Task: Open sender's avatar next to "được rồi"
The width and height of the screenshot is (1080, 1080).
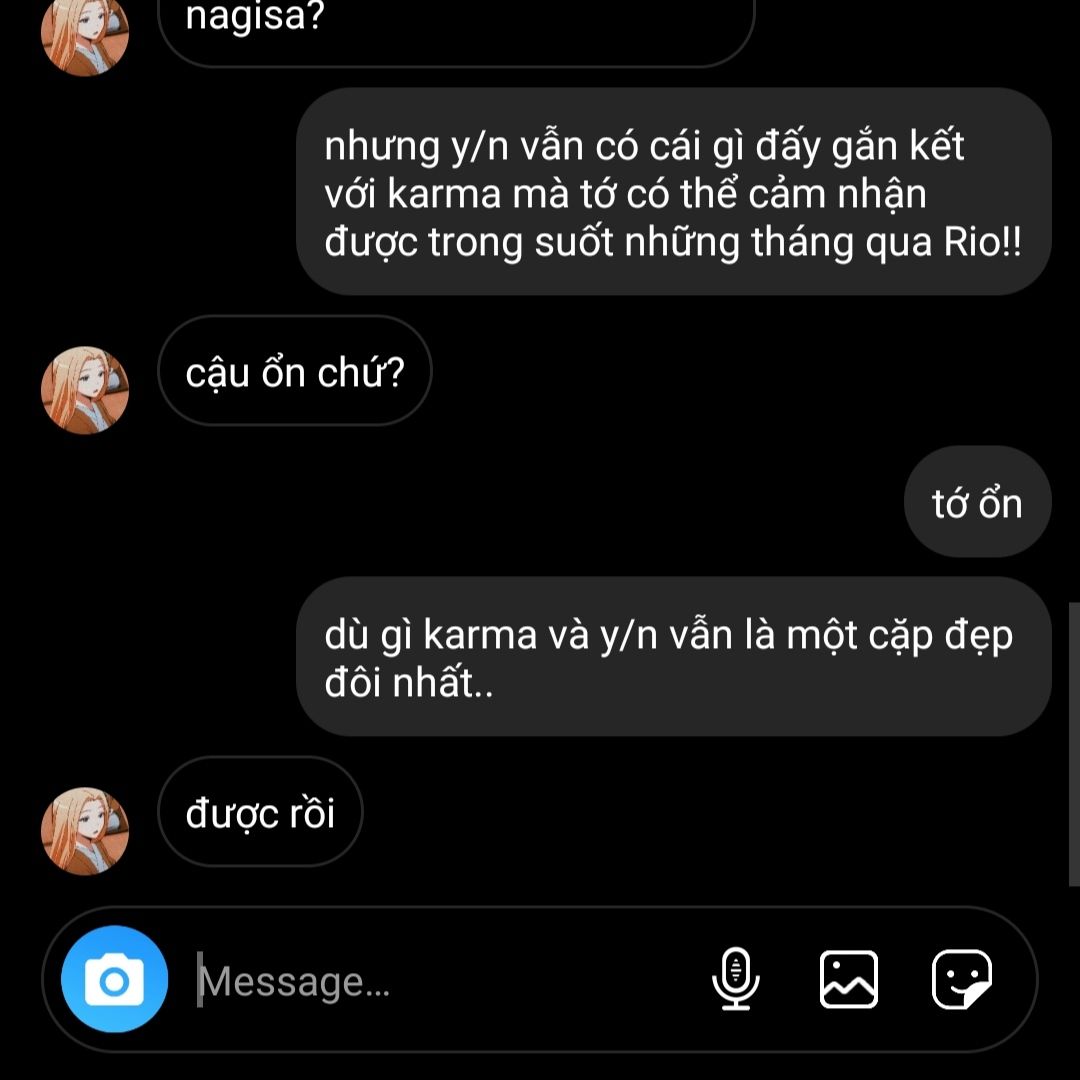Action: [85, 831]
